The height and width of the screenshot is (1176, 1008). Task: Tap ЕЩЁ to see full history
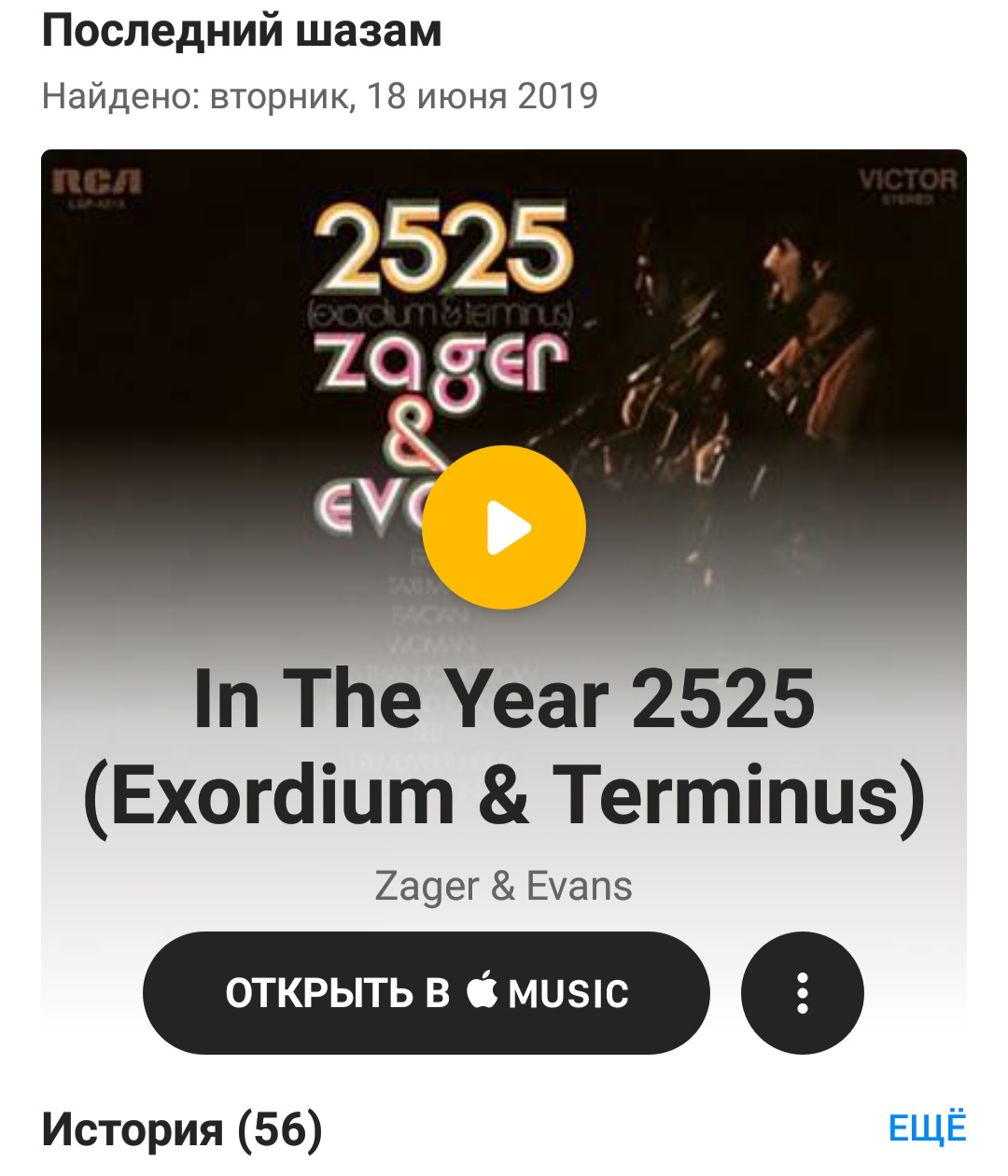[927, 1127]
